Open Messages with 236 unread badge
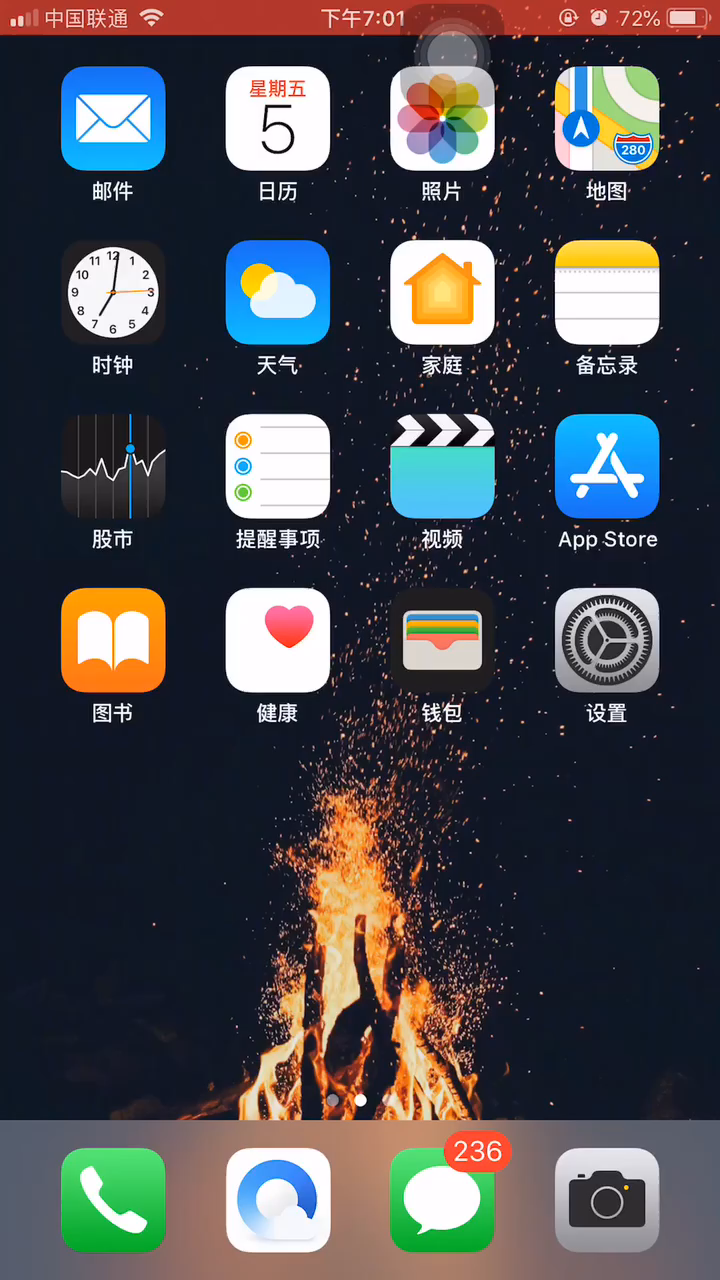The width and height of the screenshot is (720, 1280). coord(442,1200)
